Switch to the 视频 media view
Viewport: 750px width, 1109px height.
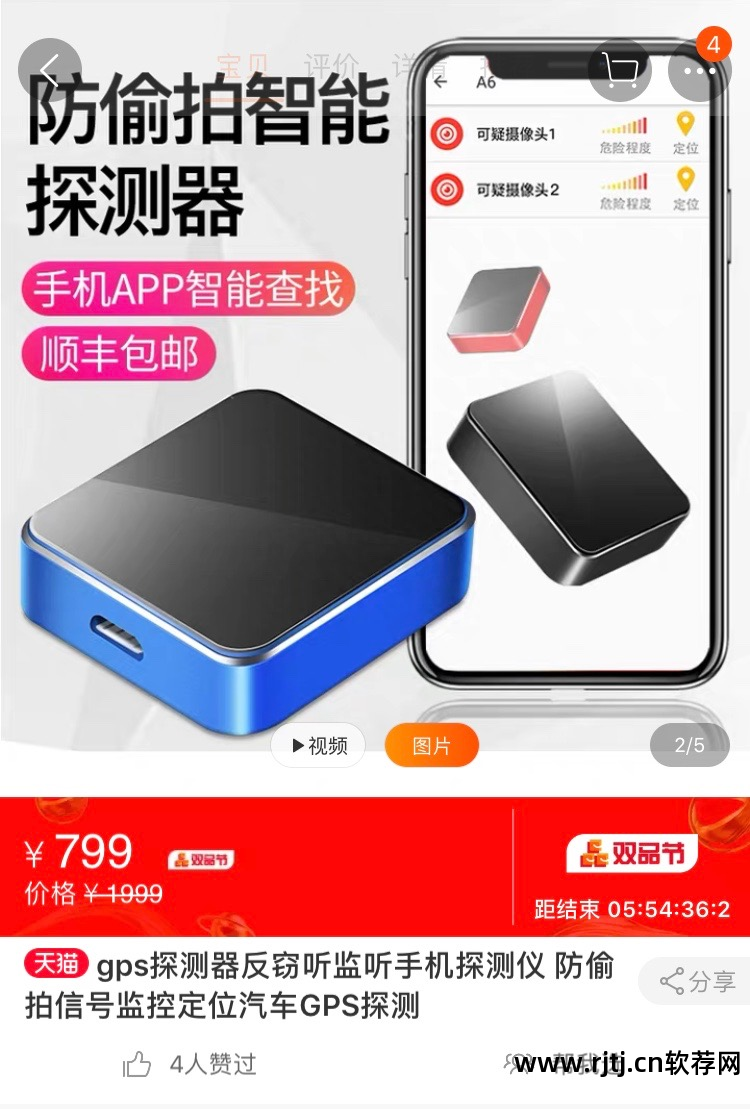pos(319,746)
